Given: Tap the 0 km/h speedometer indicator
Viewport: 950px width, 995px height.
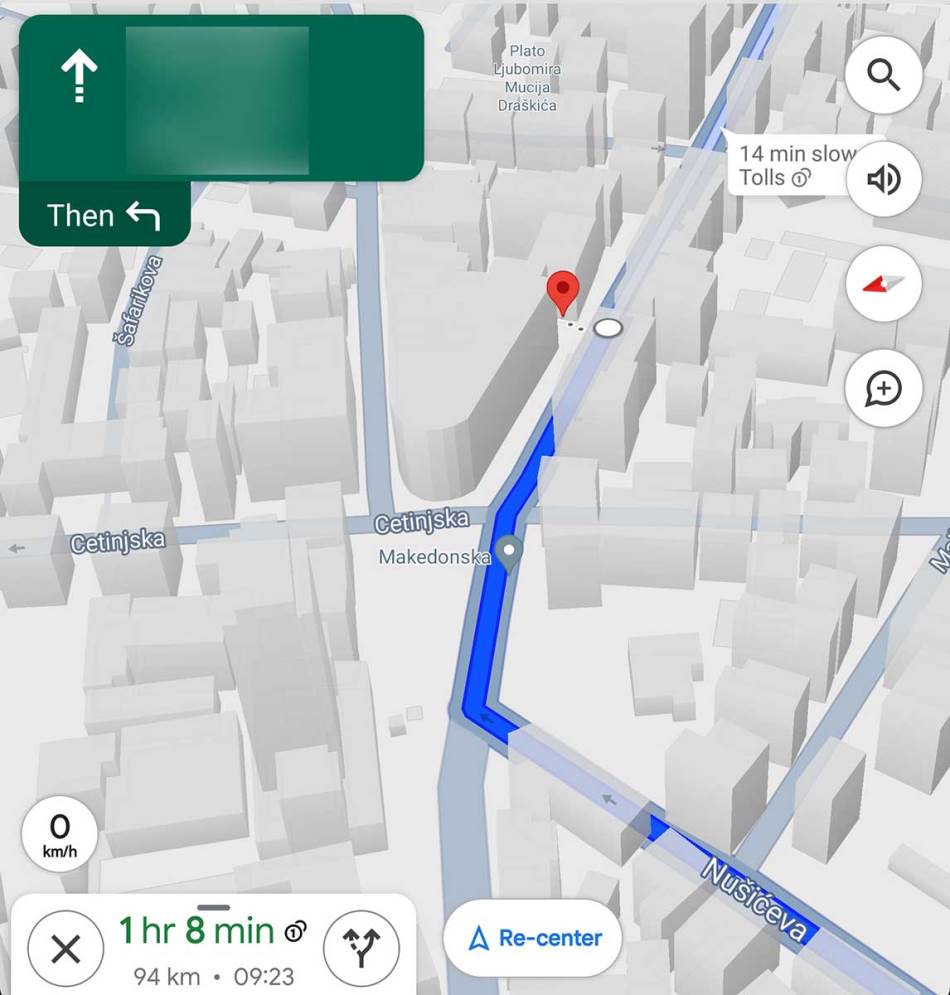Looking at the screenshot, I should (x=59, y=834).
